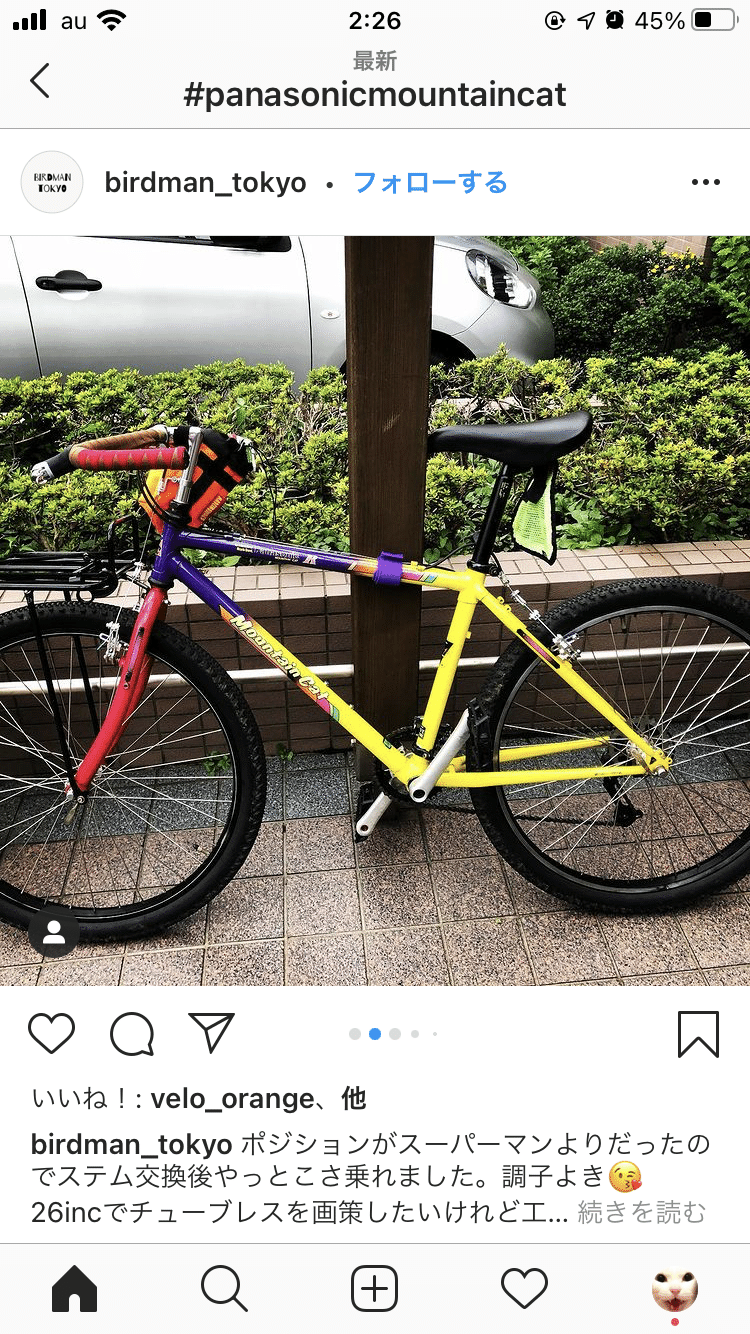Create a new post with plus
The image size is (750, 1334).
(375, 1289)
